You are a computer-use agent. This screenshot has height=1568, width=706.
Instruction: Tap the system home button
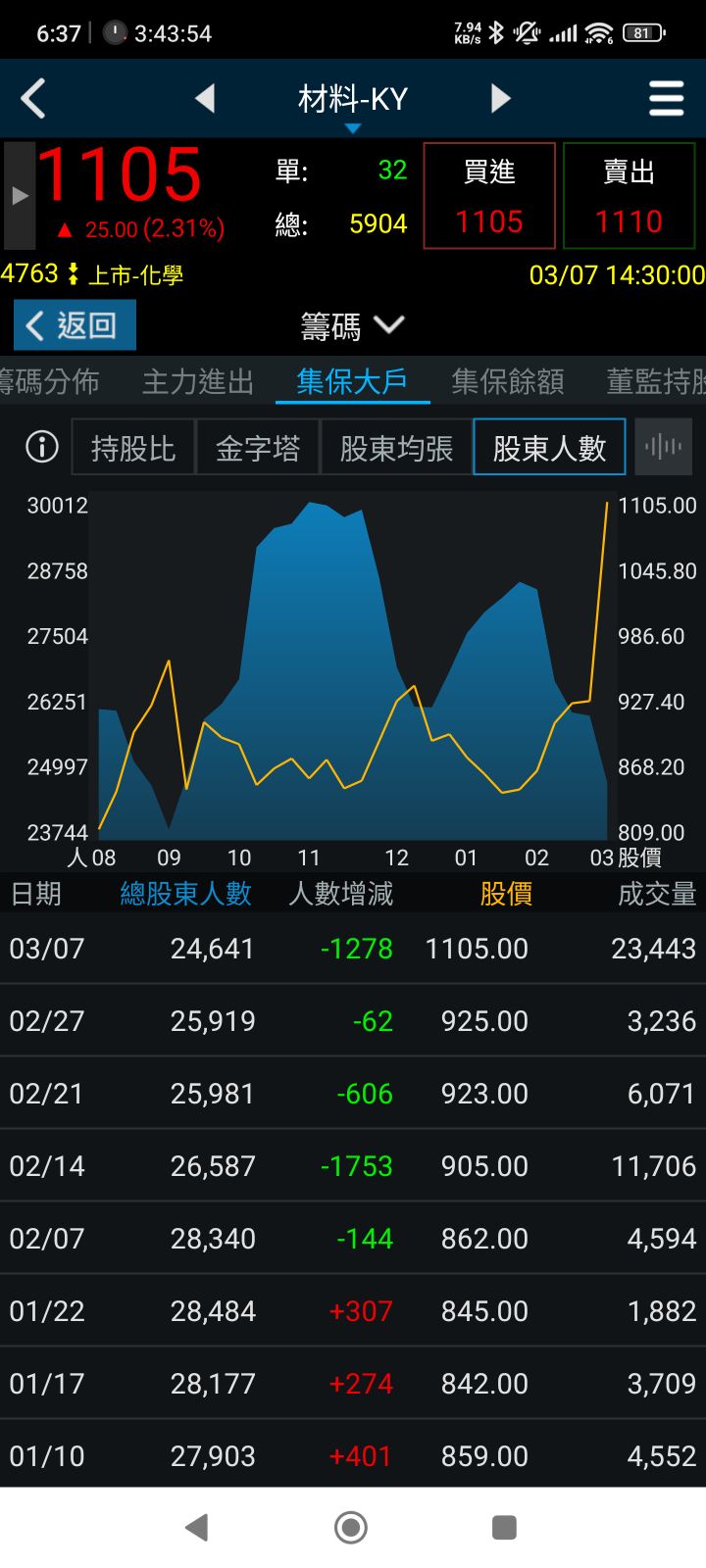[x=351, y=1527]
